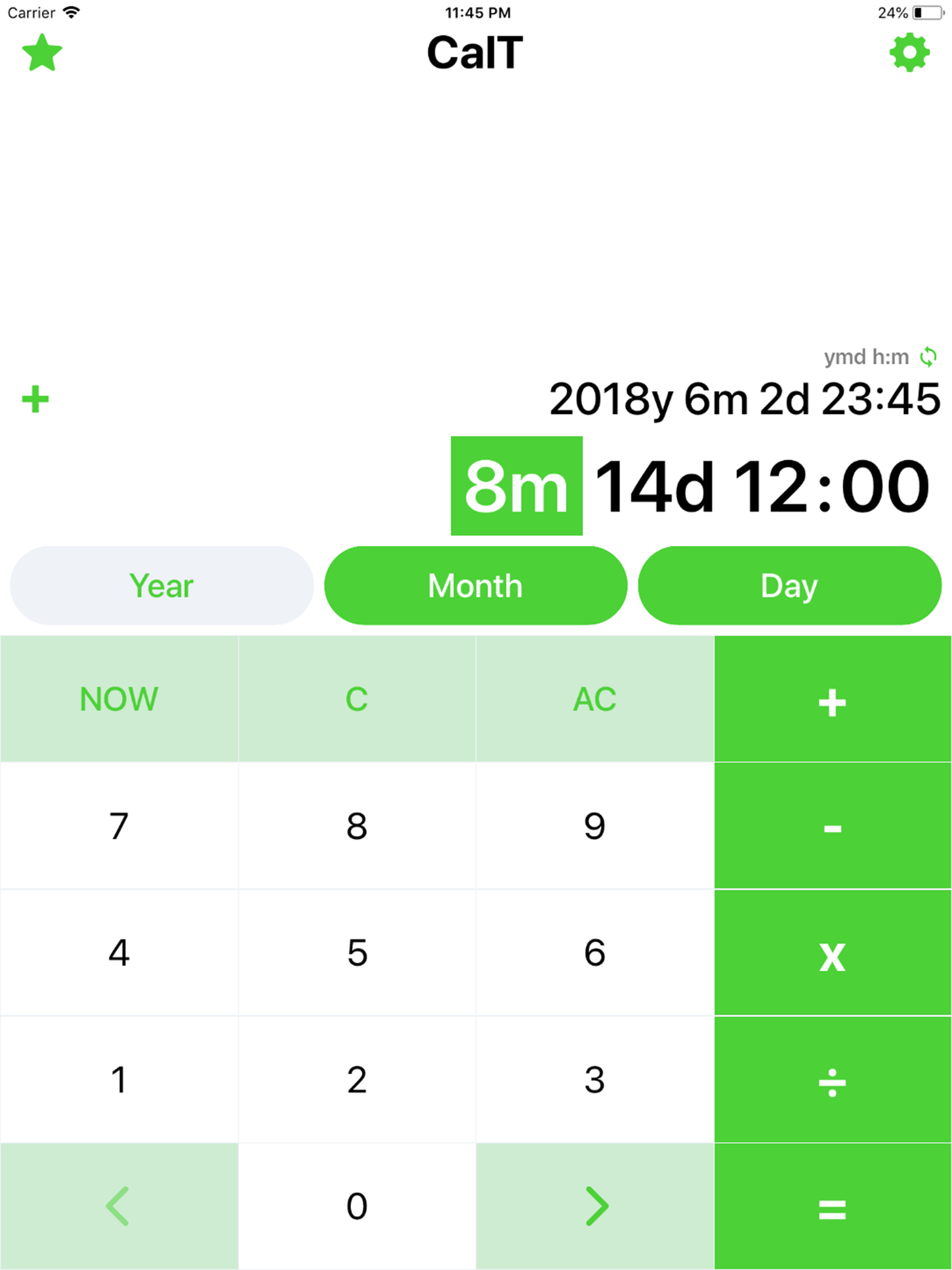Image resolution: width=952 pixels, height=1270 pixels.
Task: Tap the star favorites icon
Action: (42, 53)
